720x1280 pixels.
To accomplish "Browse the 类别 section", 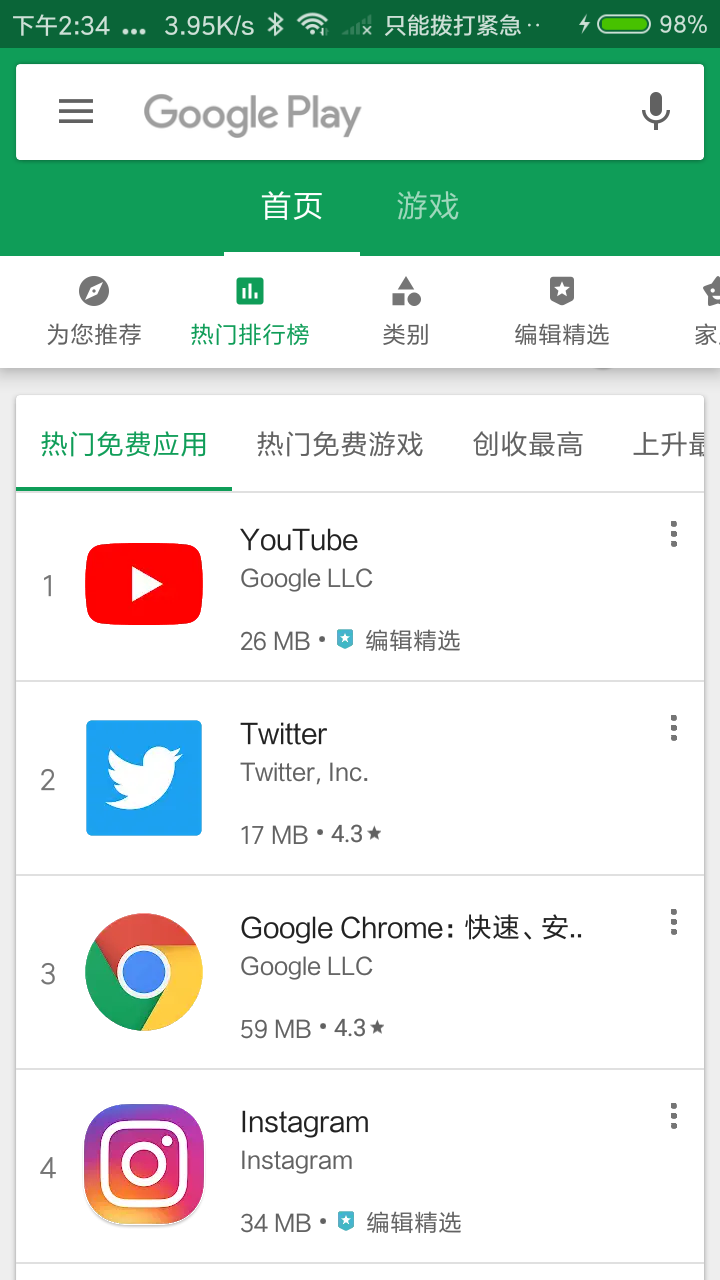I will click(x=406, y=312).
